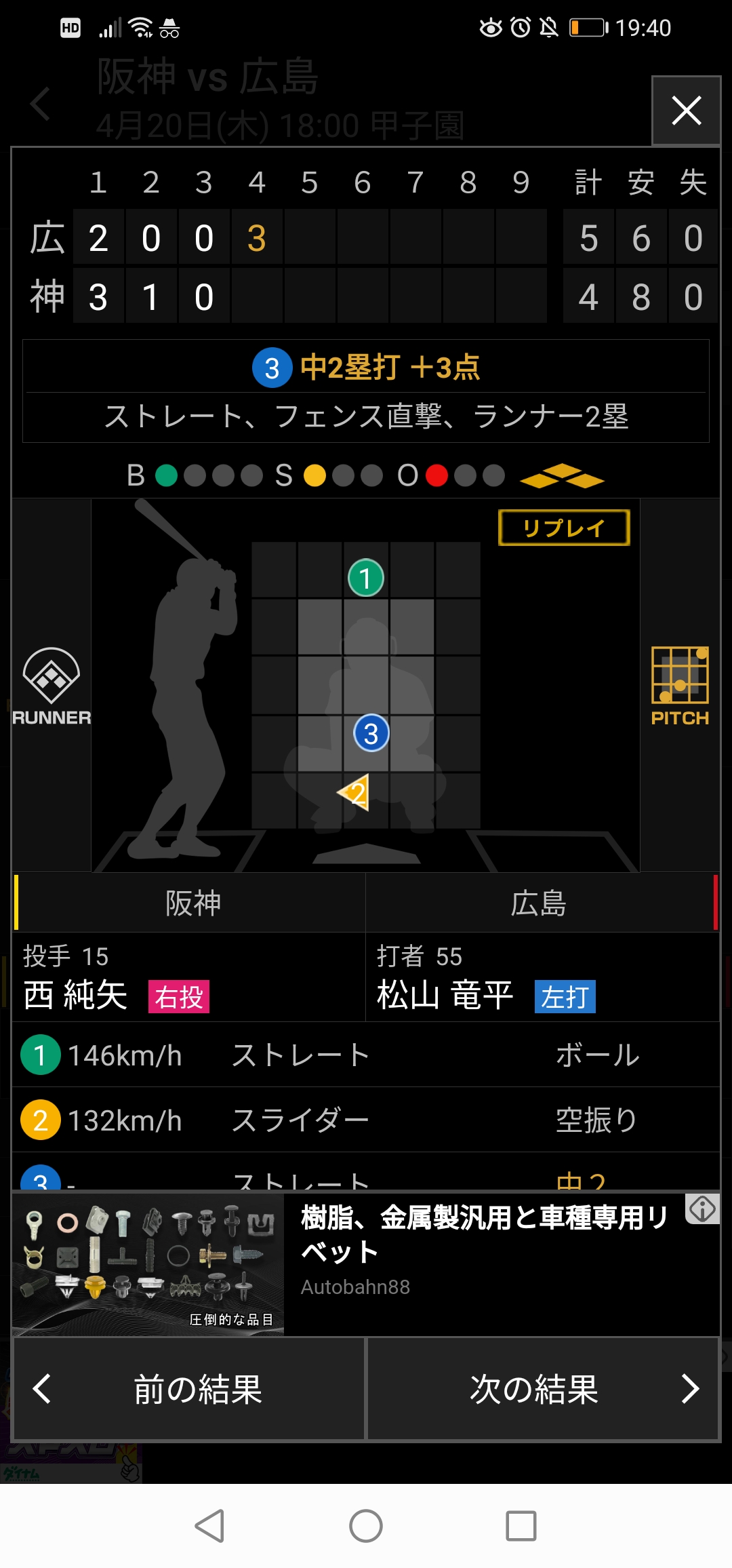Open the RUNNER view
The image size is (732, 1568).
pyautogui.click(x=52, y=686)
